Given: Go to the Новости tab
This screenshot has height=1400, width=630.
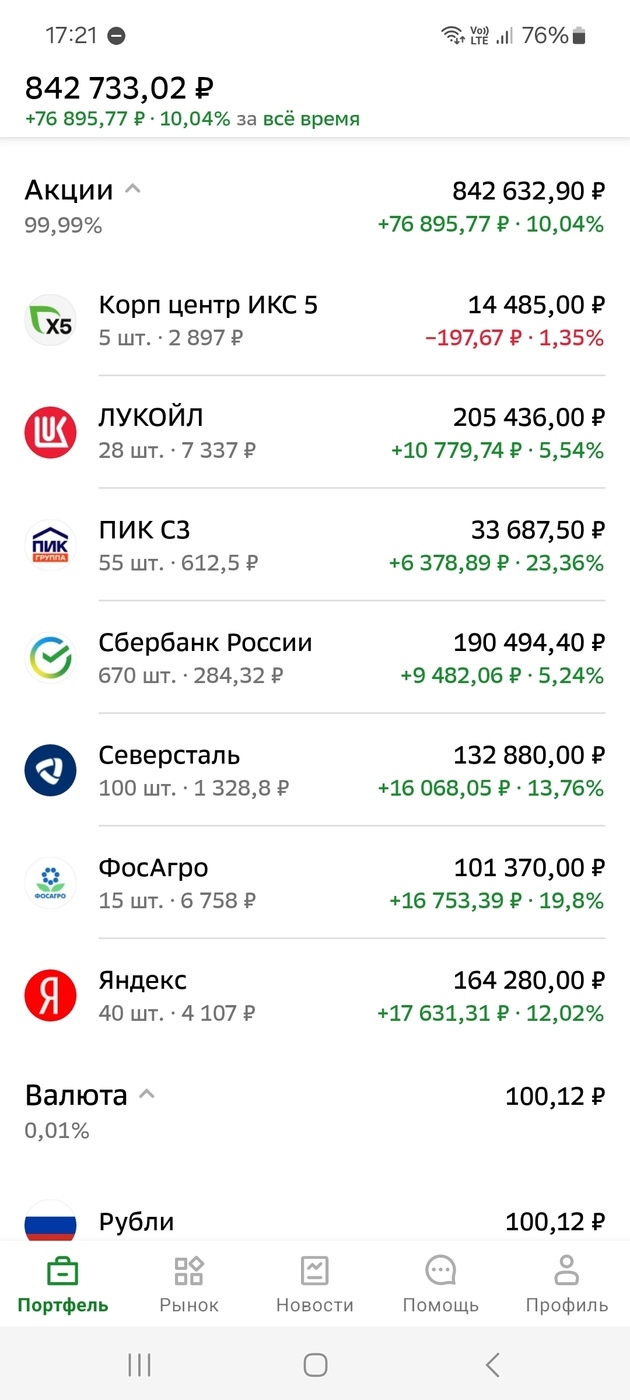Looking at the screenshot, I should (x=315, y=1284).
